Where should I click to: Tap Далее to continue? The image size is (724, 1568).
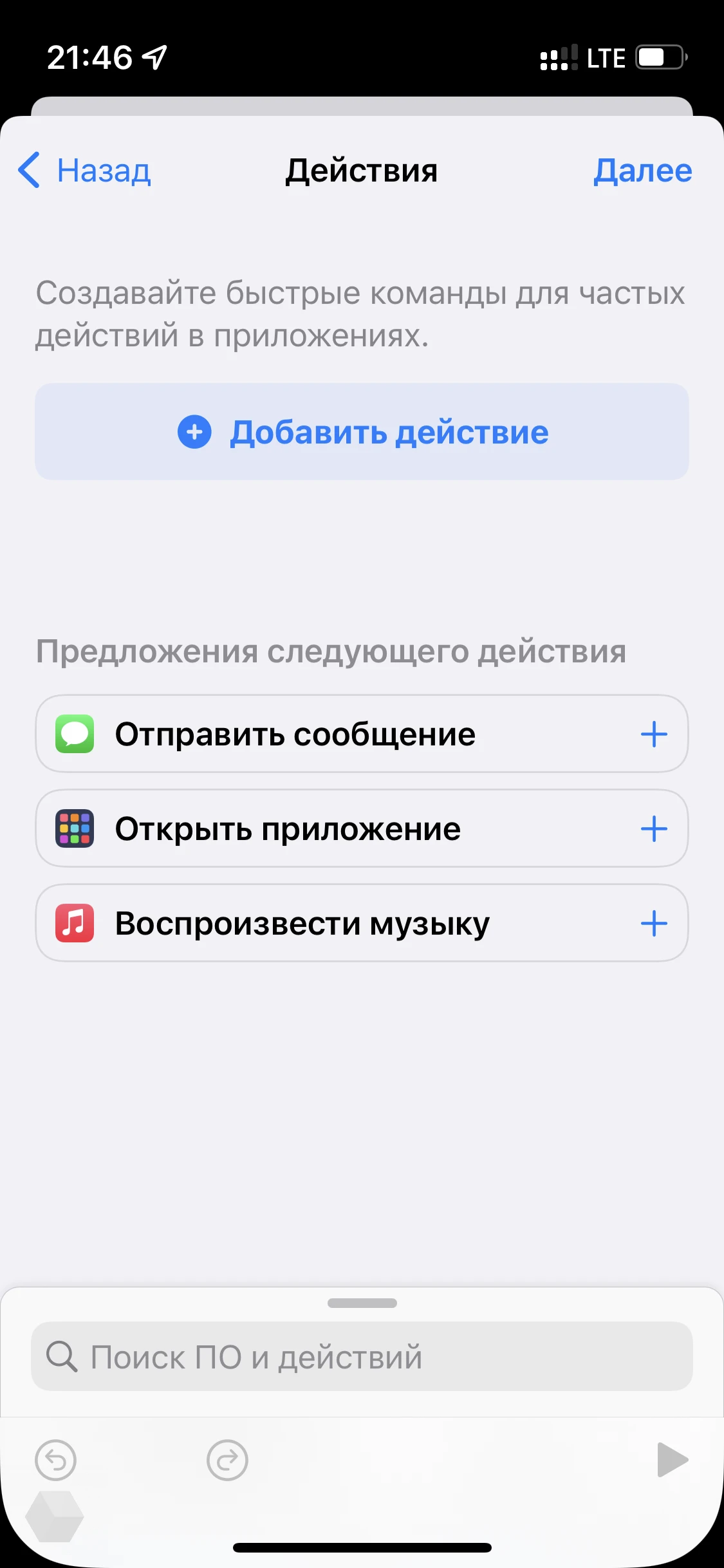coord(642,171)
